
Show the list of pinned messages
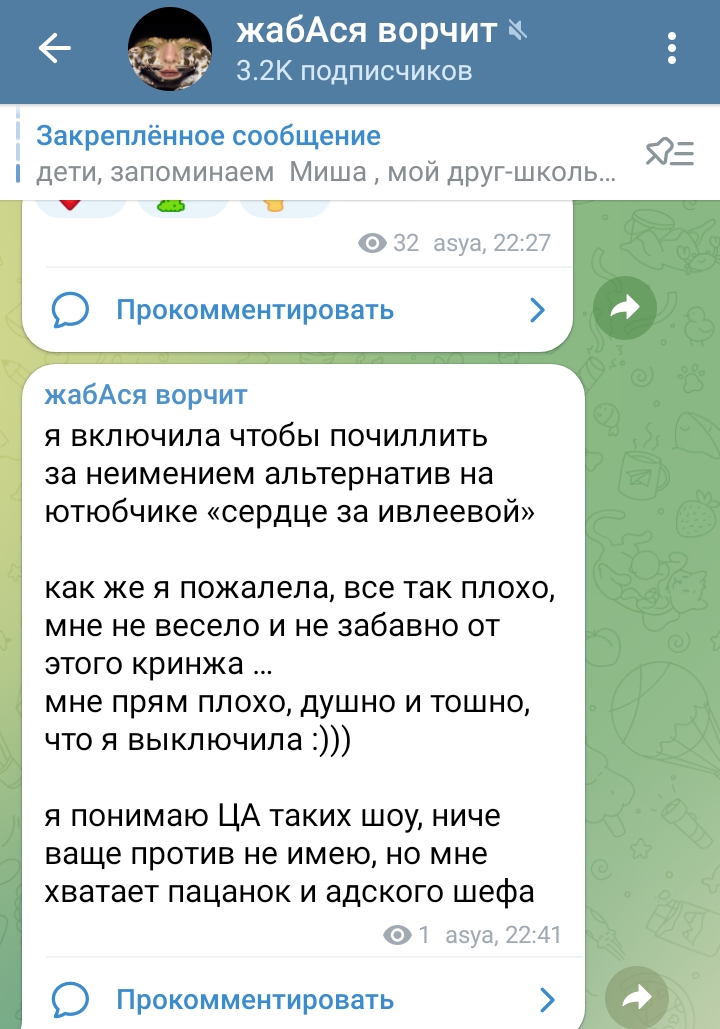669,153
